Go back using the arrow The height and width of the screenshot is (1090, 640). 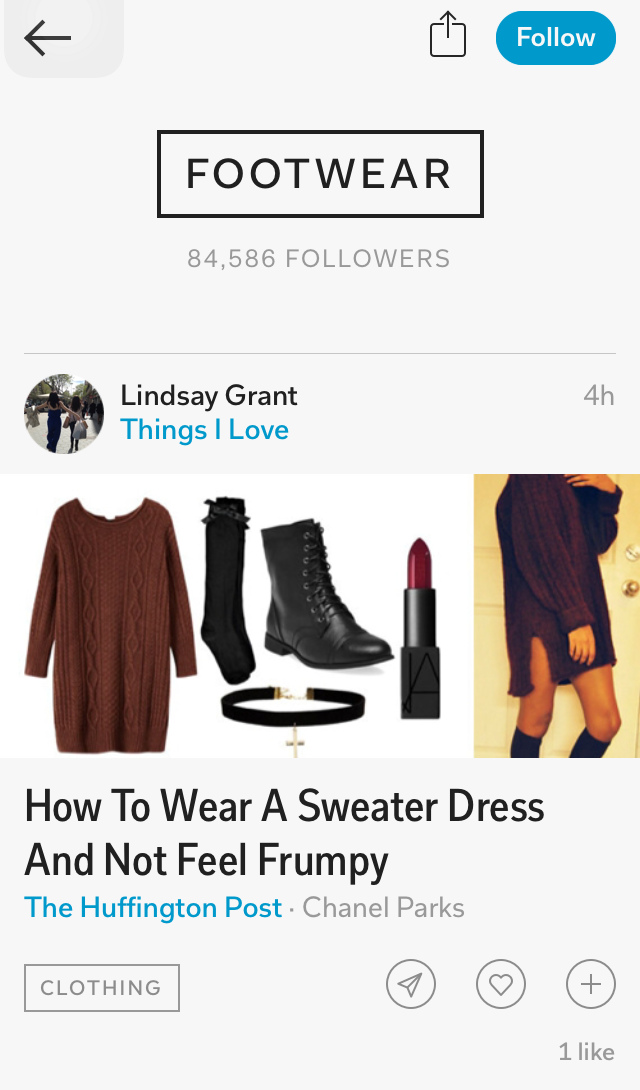[x=48, y=38]
